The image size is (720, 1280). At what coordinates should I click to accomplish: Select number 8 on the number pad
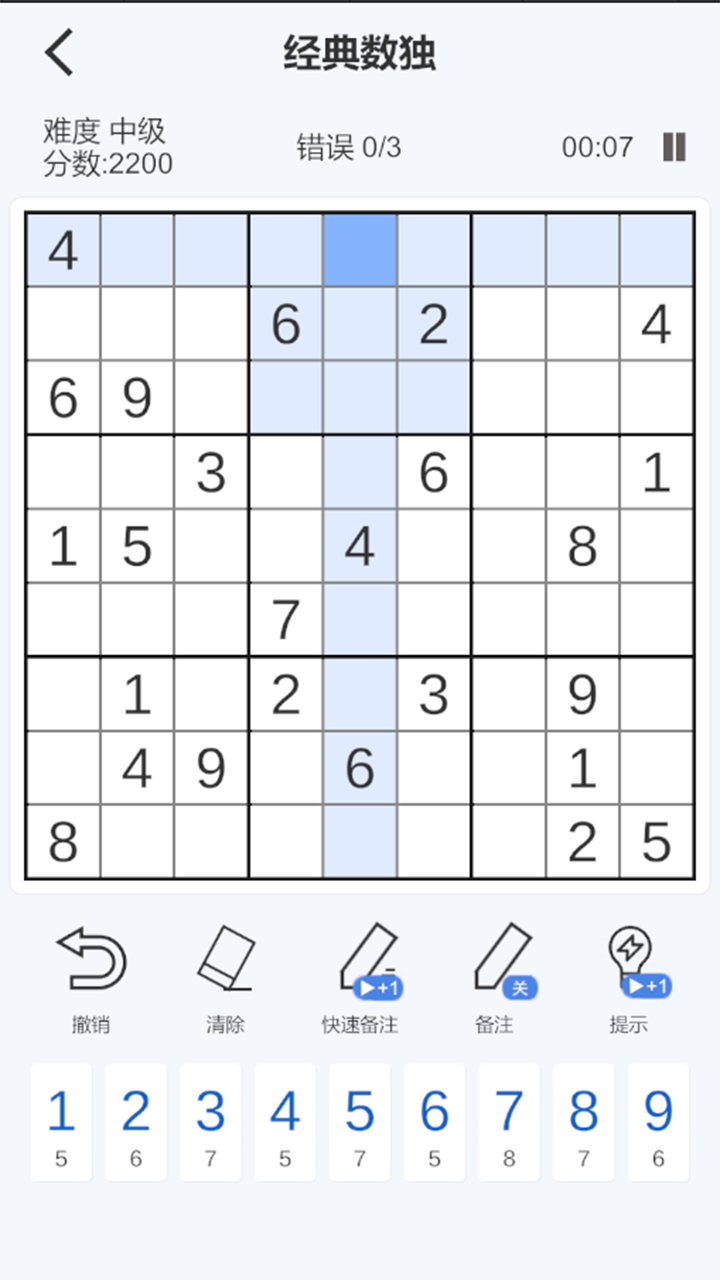pyautogui.click(x=584, y=1122)
